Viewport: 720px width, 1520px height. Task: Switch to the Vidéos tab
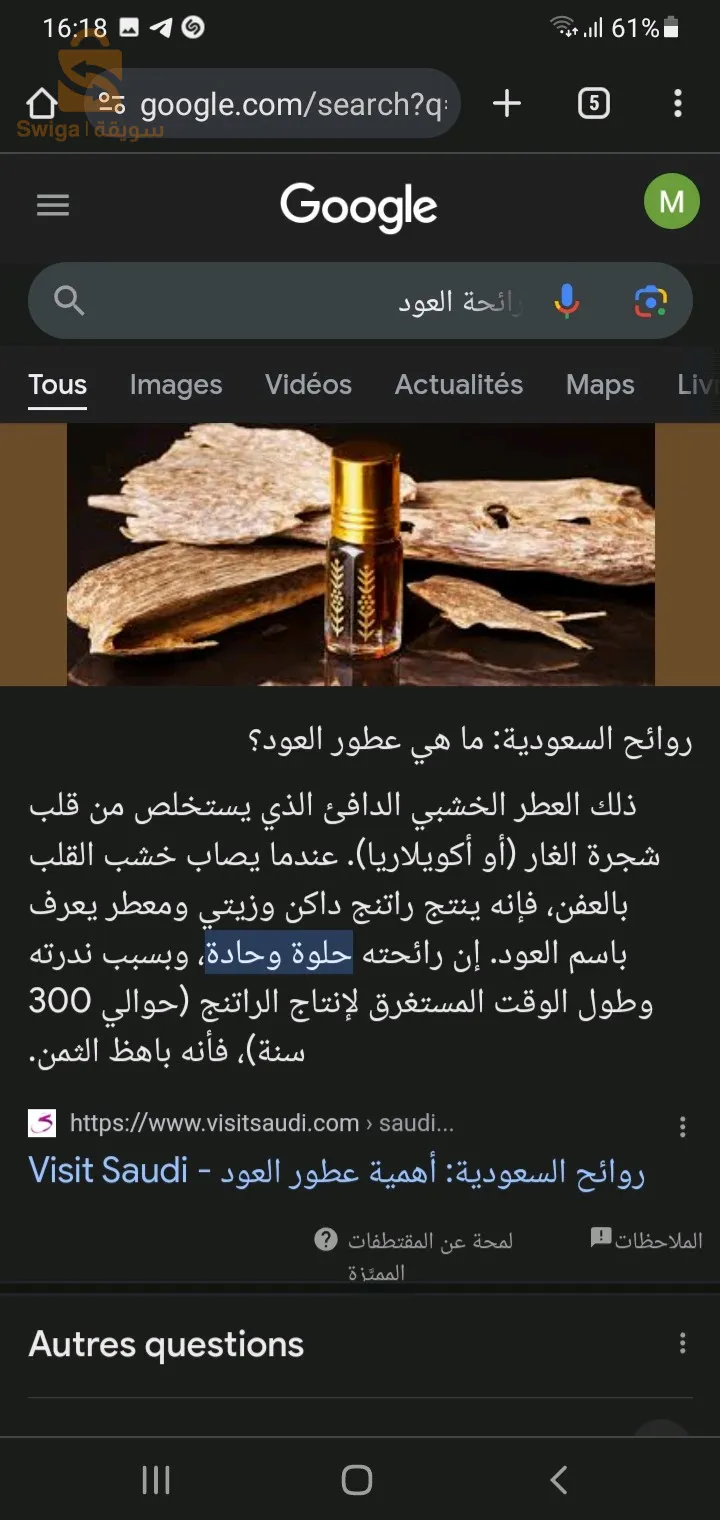308,385
